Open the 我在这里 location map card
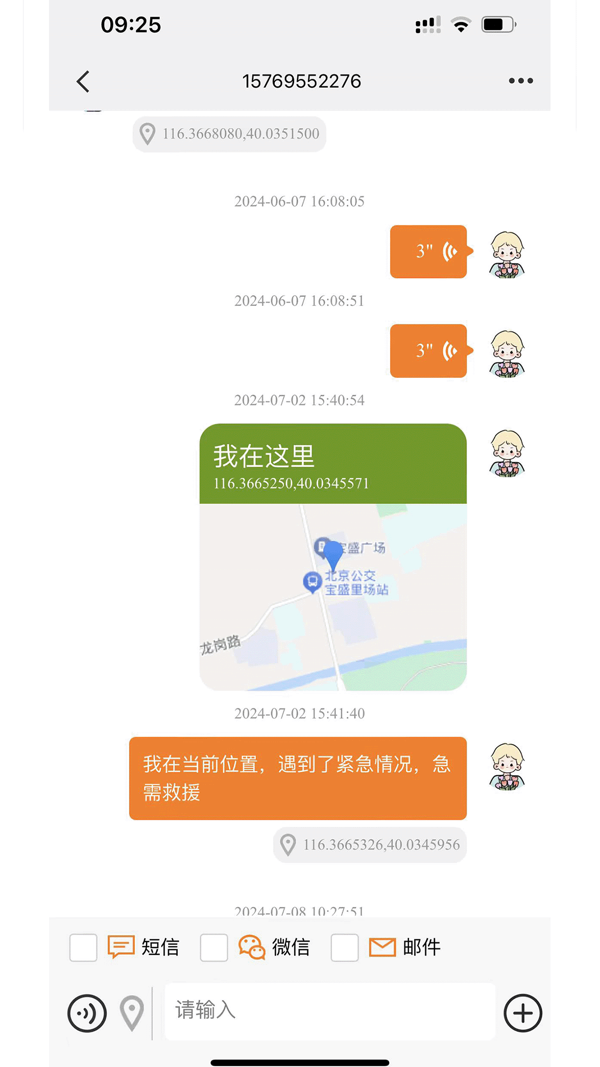Viewport: 600px width, 1067px height. tap(333, 557)
